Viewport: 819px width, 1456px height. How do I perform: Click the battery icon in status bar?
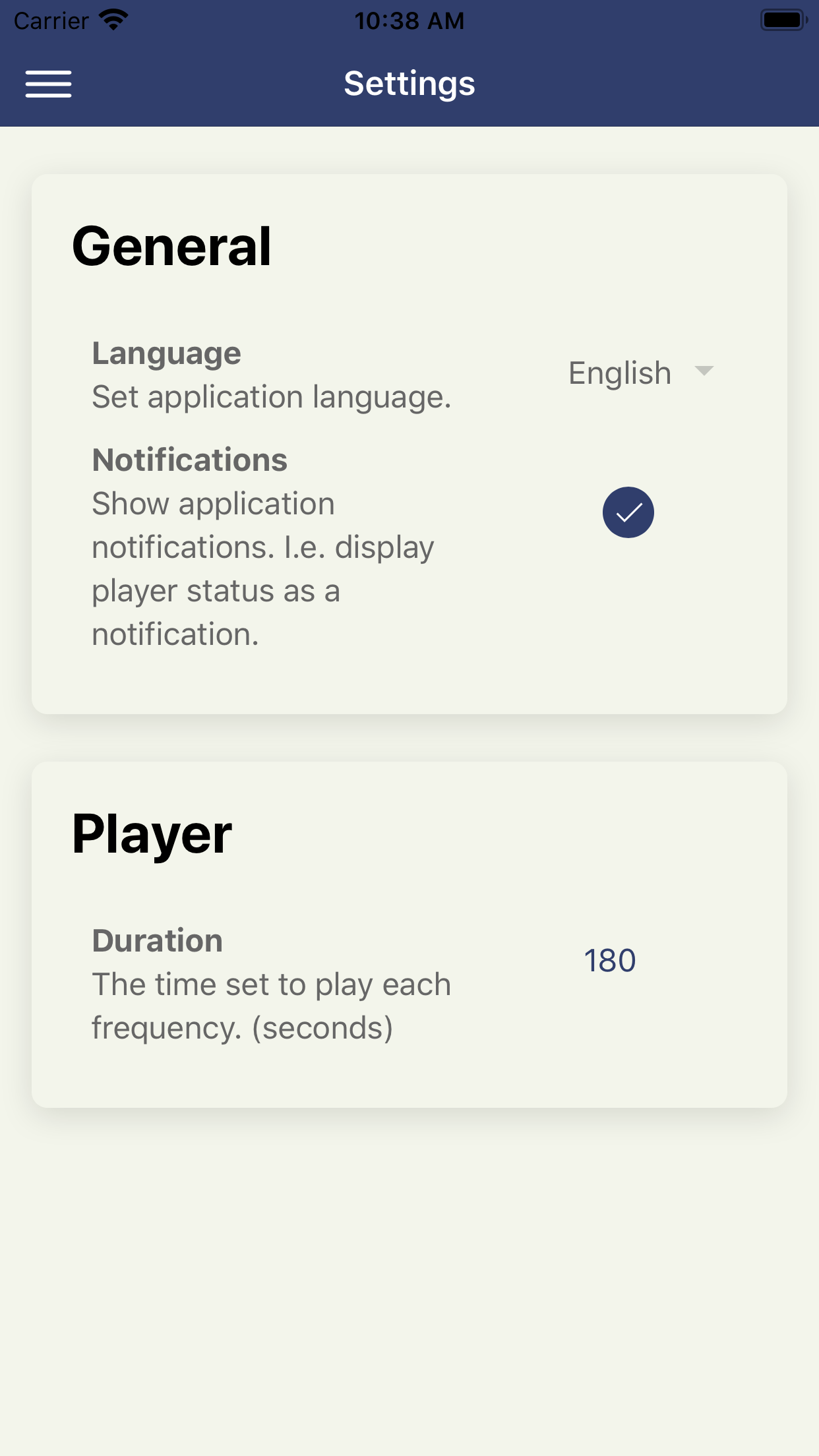coord(782,18)
